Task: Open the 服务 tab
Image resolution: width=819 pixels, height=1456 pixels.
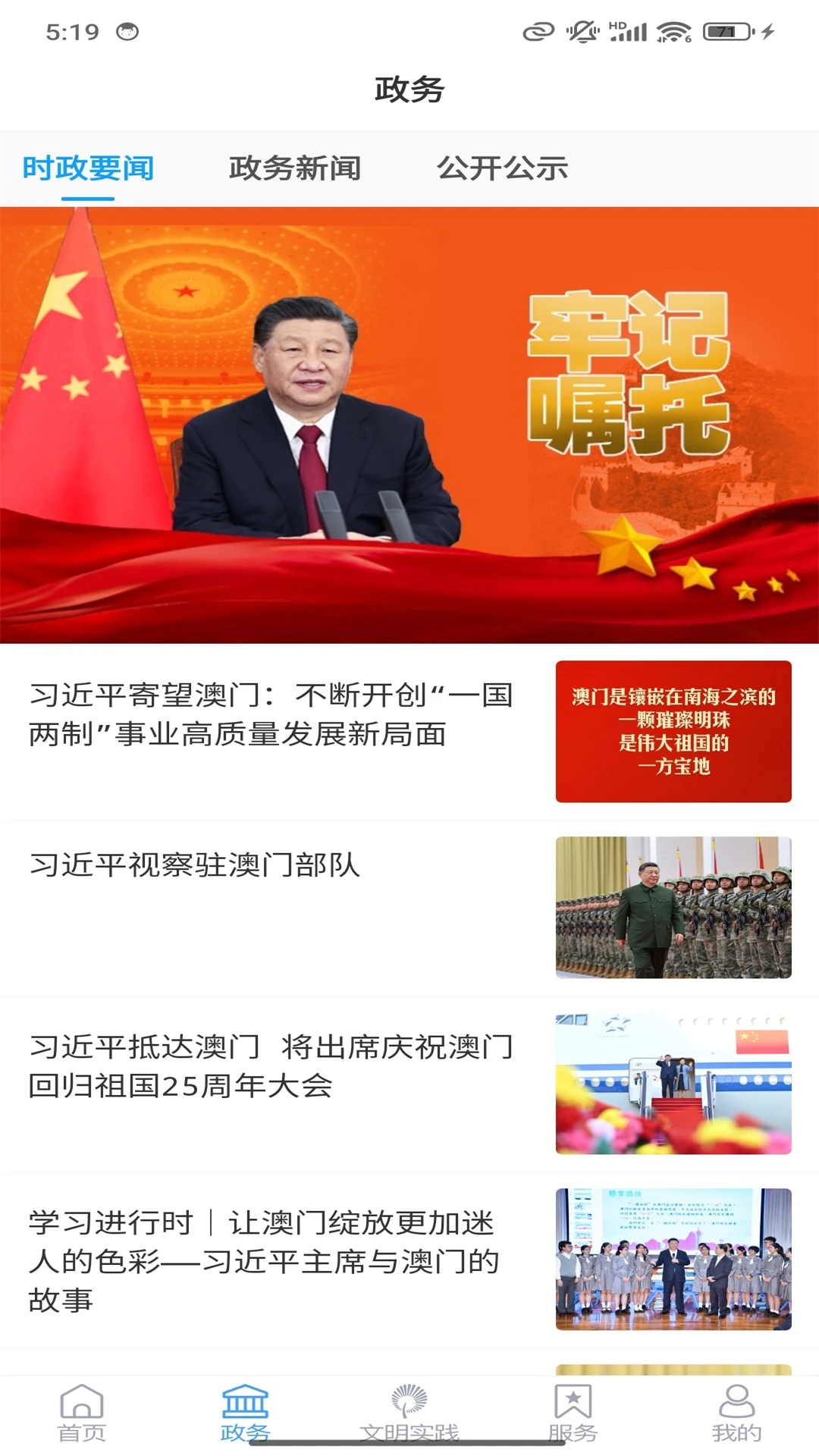Action: click(x=573, y=1414)
